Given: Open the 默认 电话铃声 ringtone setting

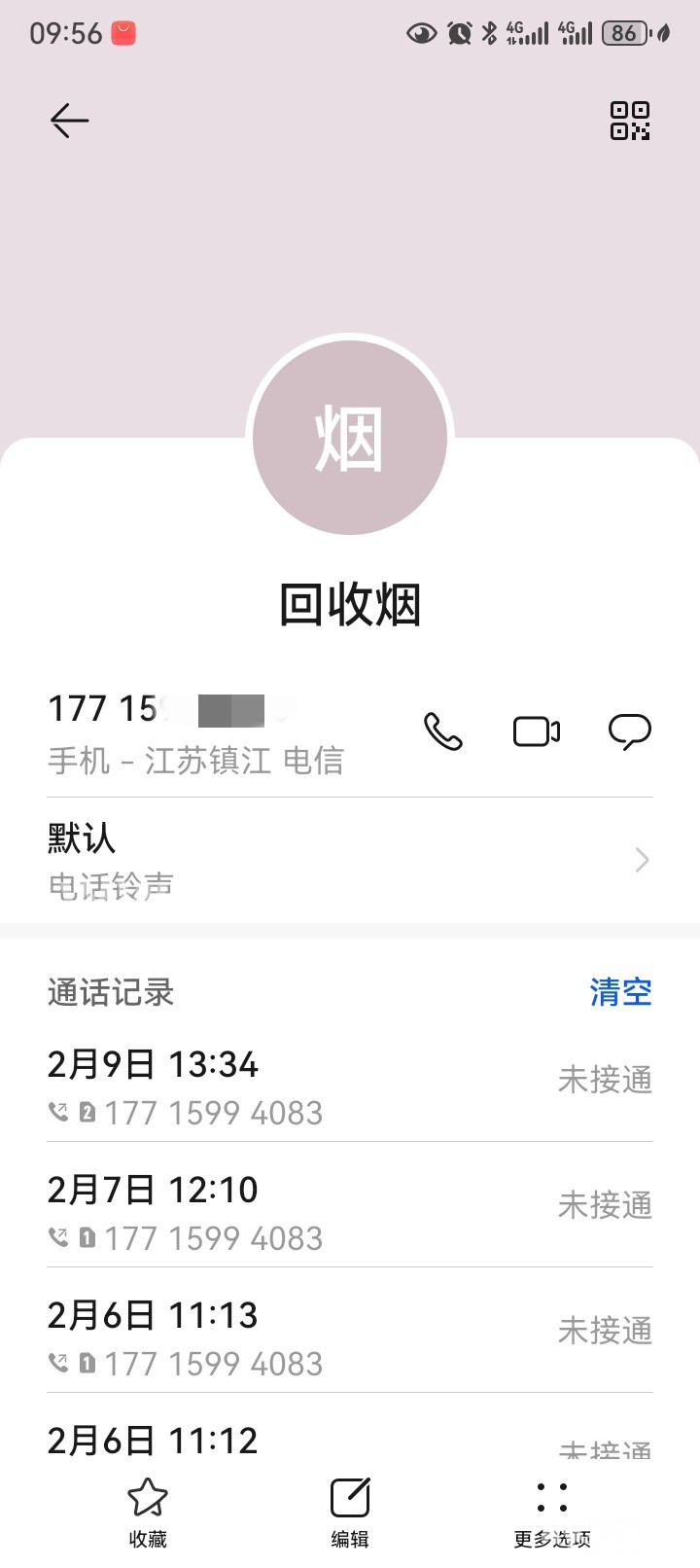Looking at the screenshot, I should pos(350,861).
